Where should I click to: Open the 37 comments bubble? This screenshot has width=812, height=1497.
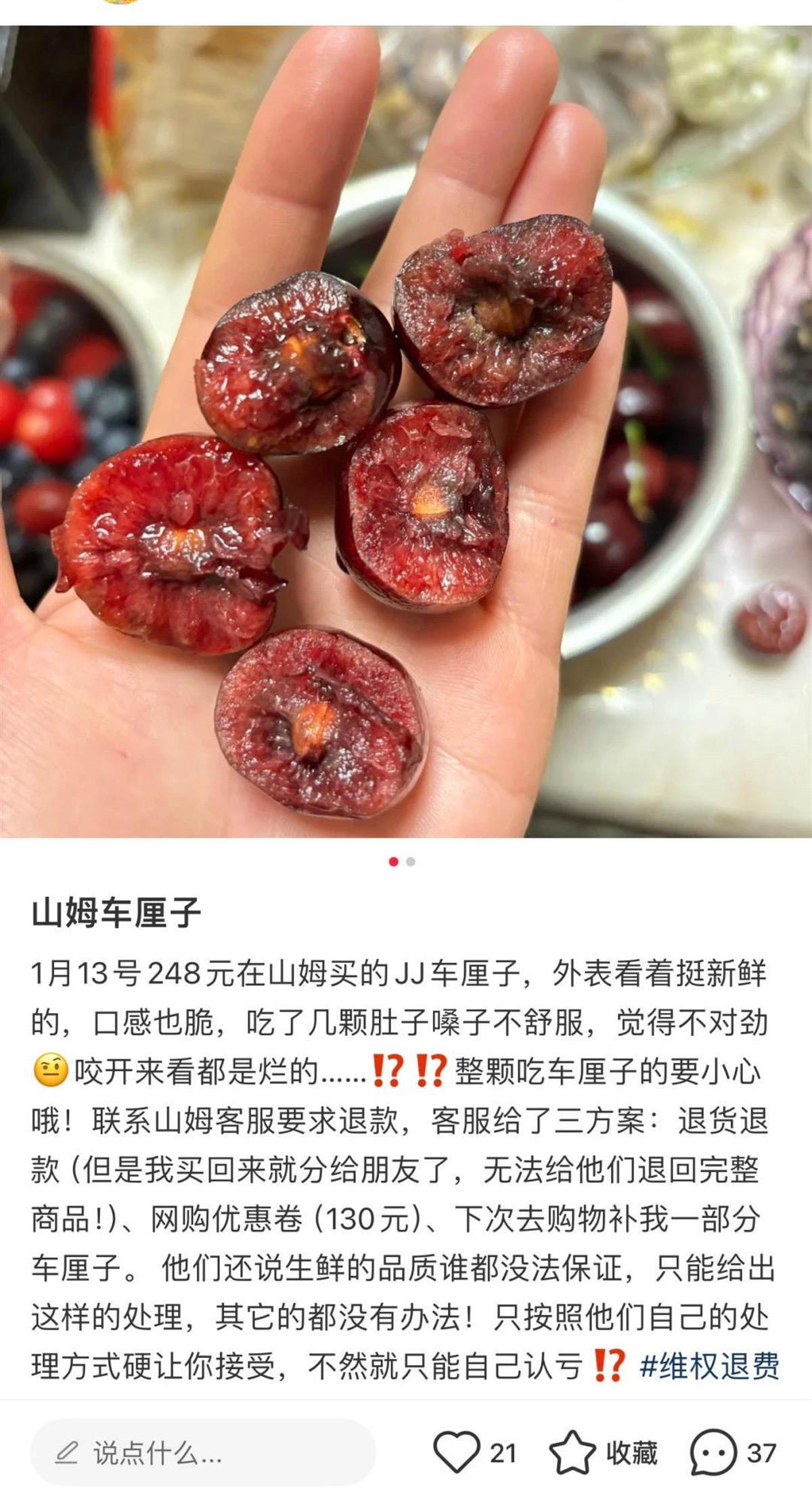(x=713, y=1452)
